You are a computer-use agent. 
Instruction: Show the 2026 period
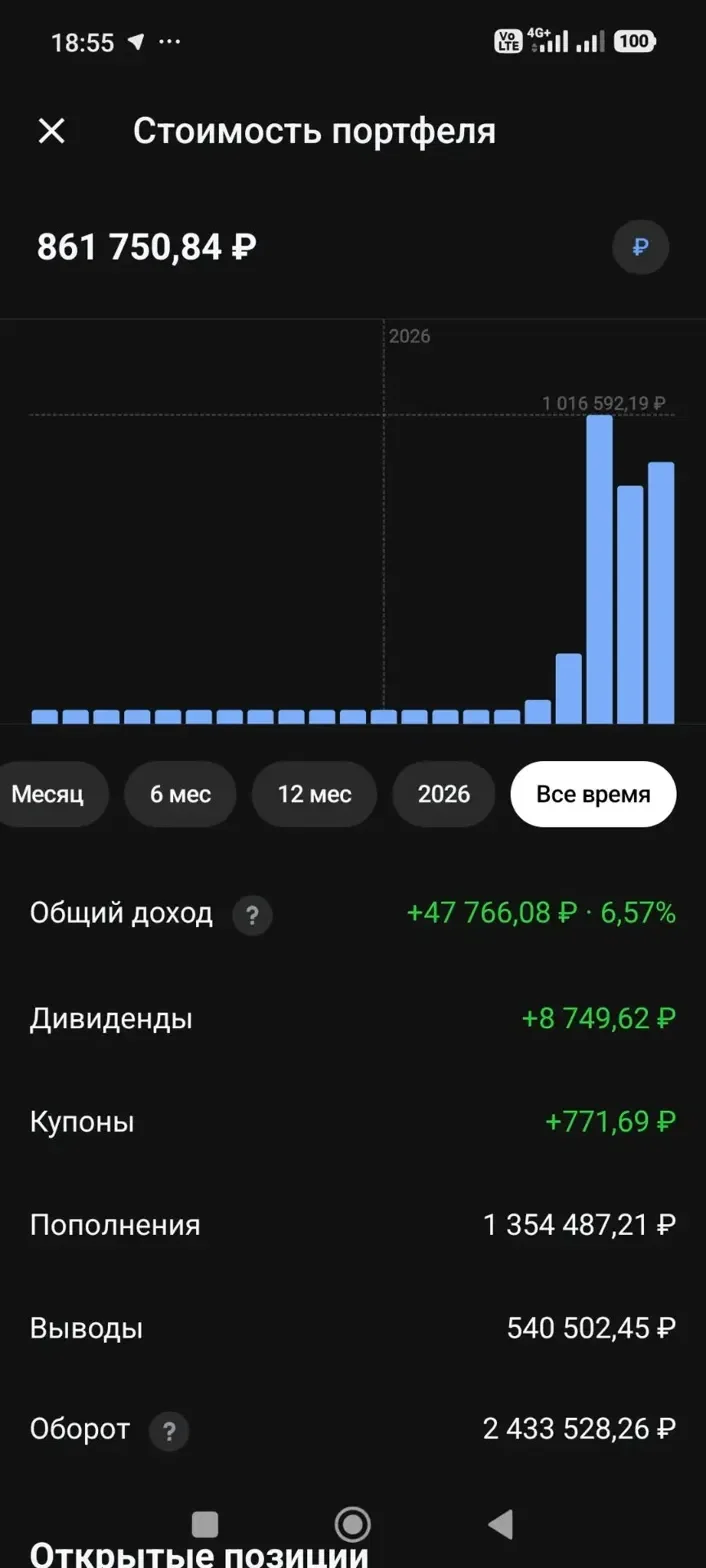point(444,794)
